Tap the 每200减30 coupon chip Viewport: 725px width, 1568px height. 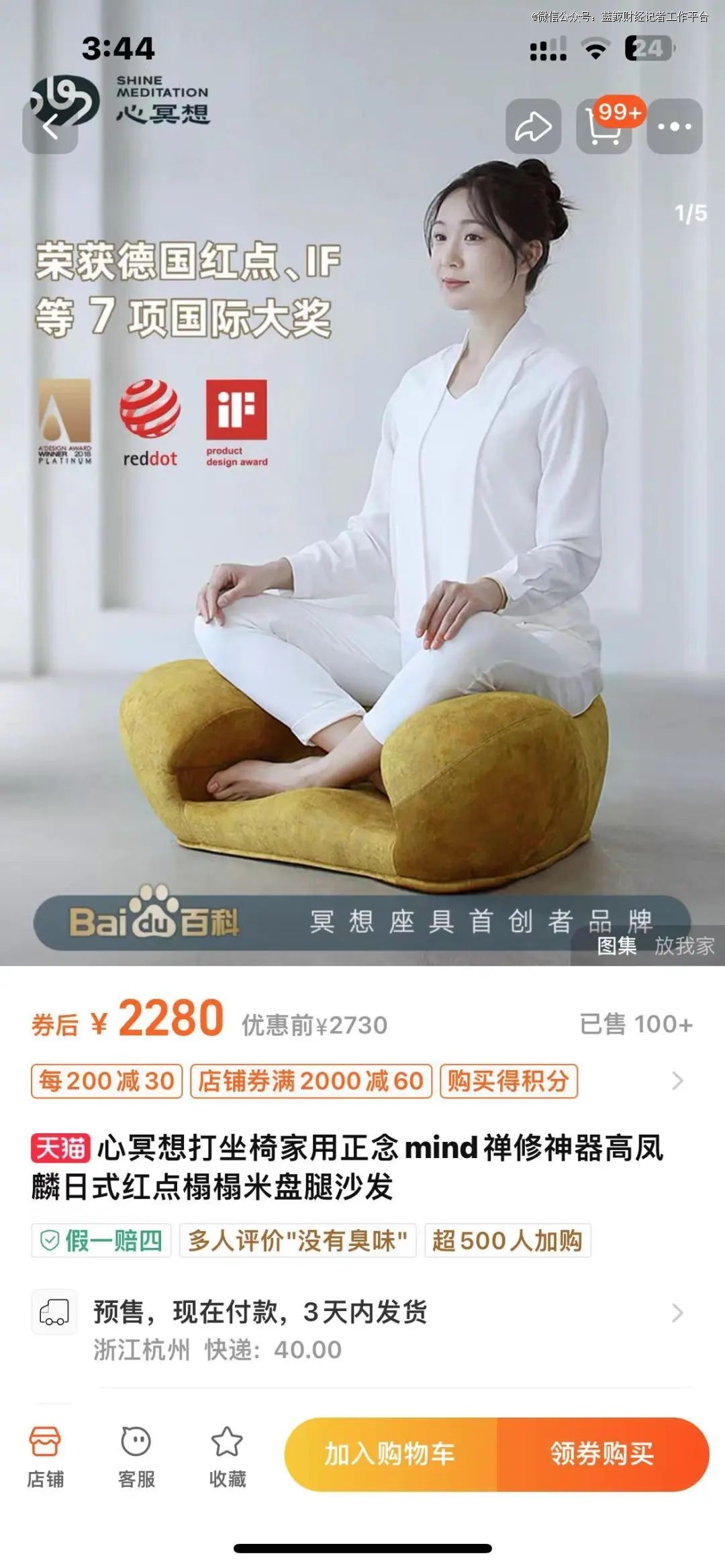pyautogui.click(x=107, y=1081)
